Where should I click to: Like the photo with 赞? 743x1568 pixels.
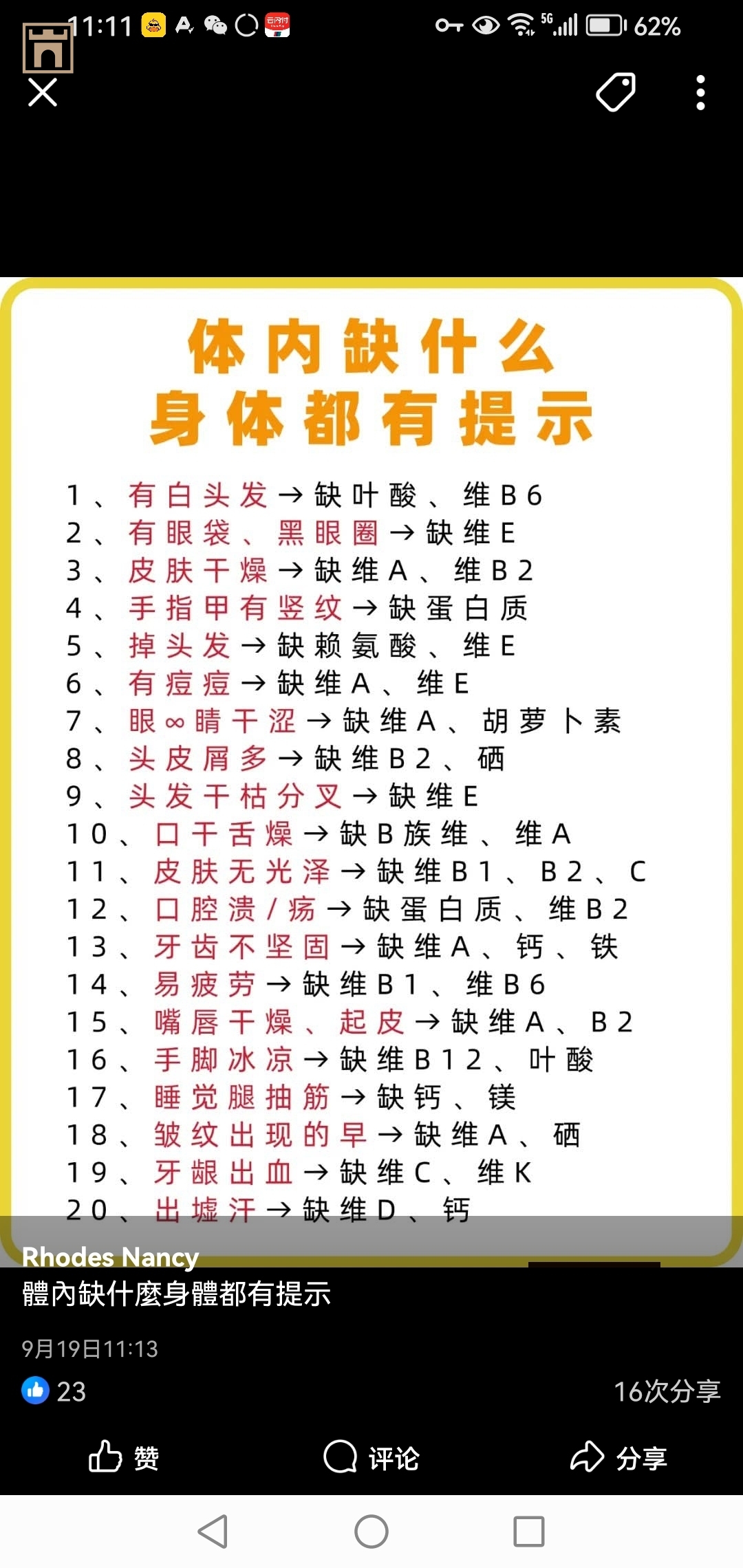pyautogui.click(x=124, y=1457)
